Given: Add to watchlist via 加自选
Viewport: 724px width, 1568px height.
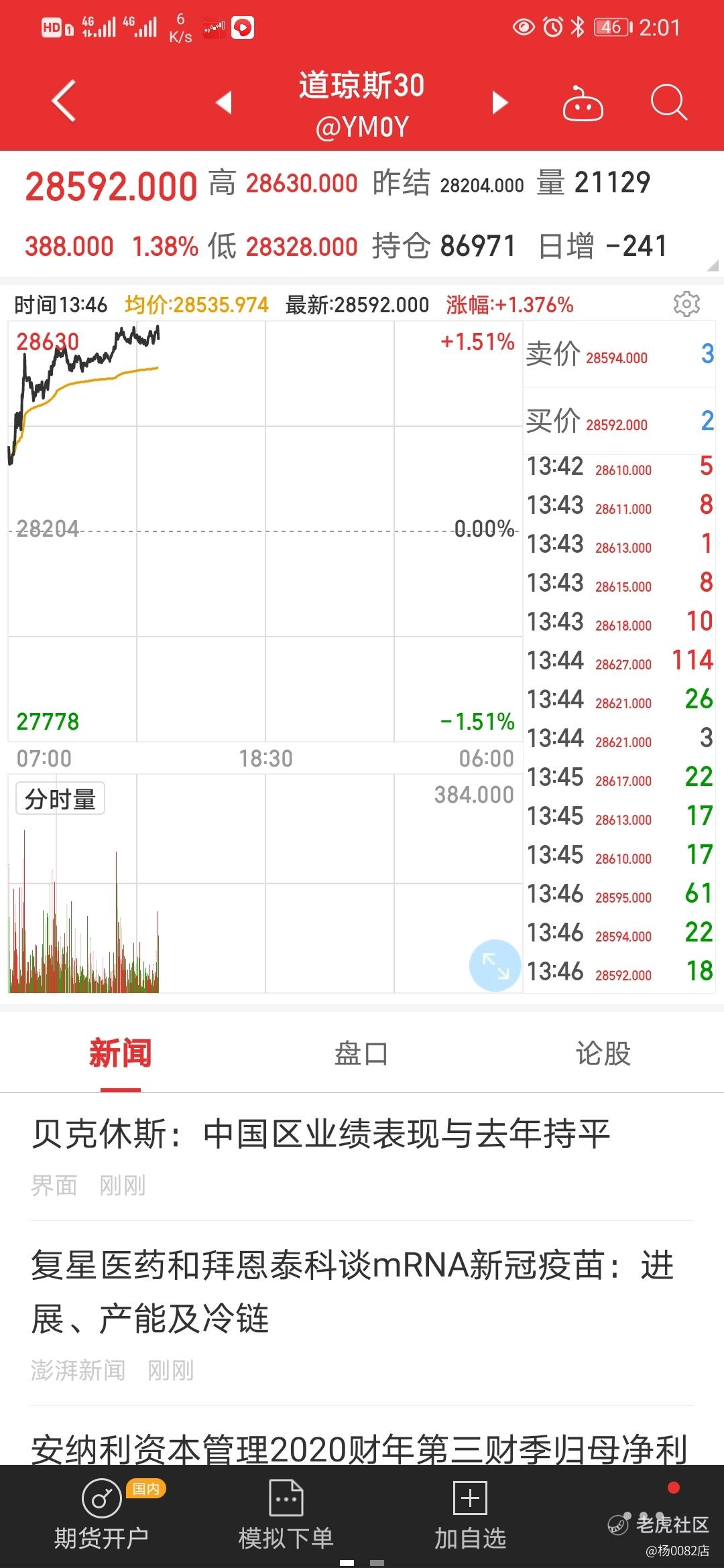Looking at the screenshot, I should click(470, 1516).
